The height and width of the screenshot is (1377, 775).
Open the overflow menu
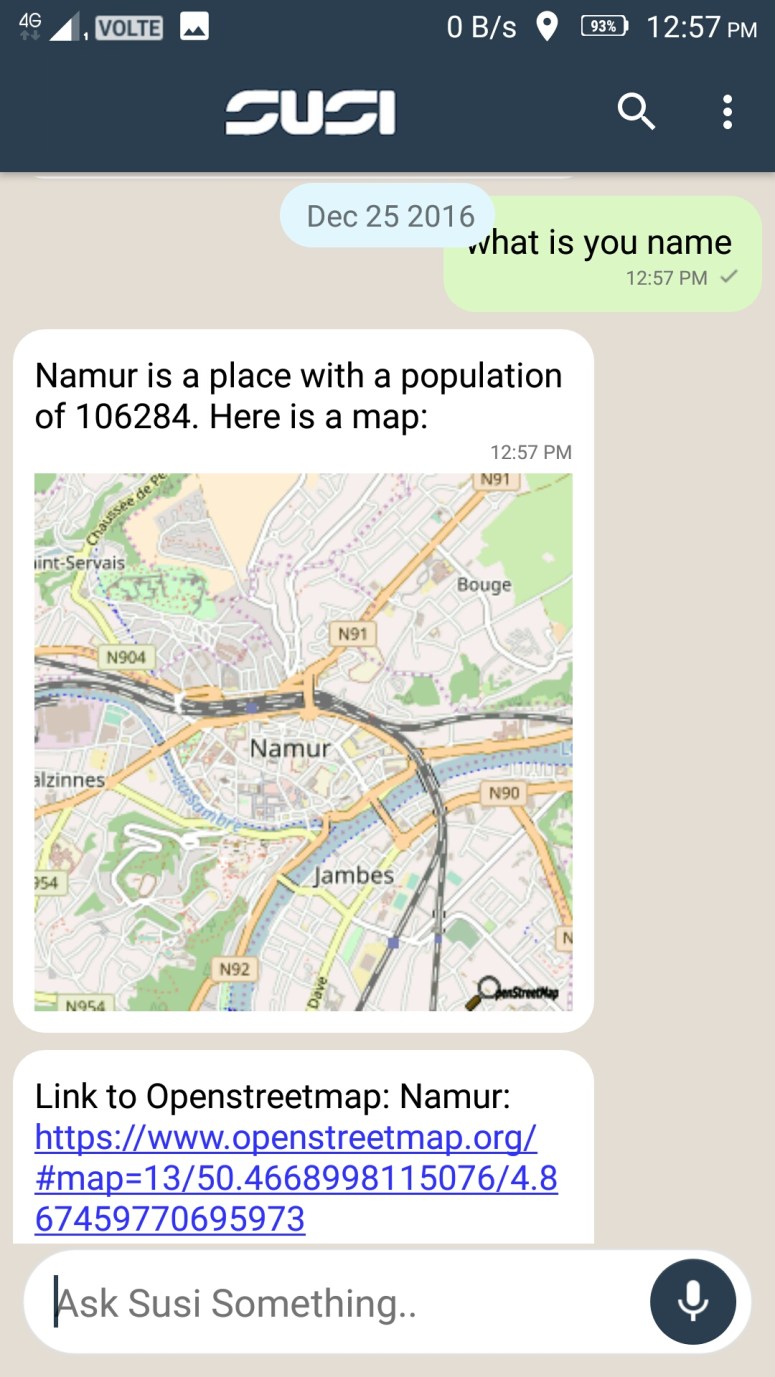pos(727,112)
